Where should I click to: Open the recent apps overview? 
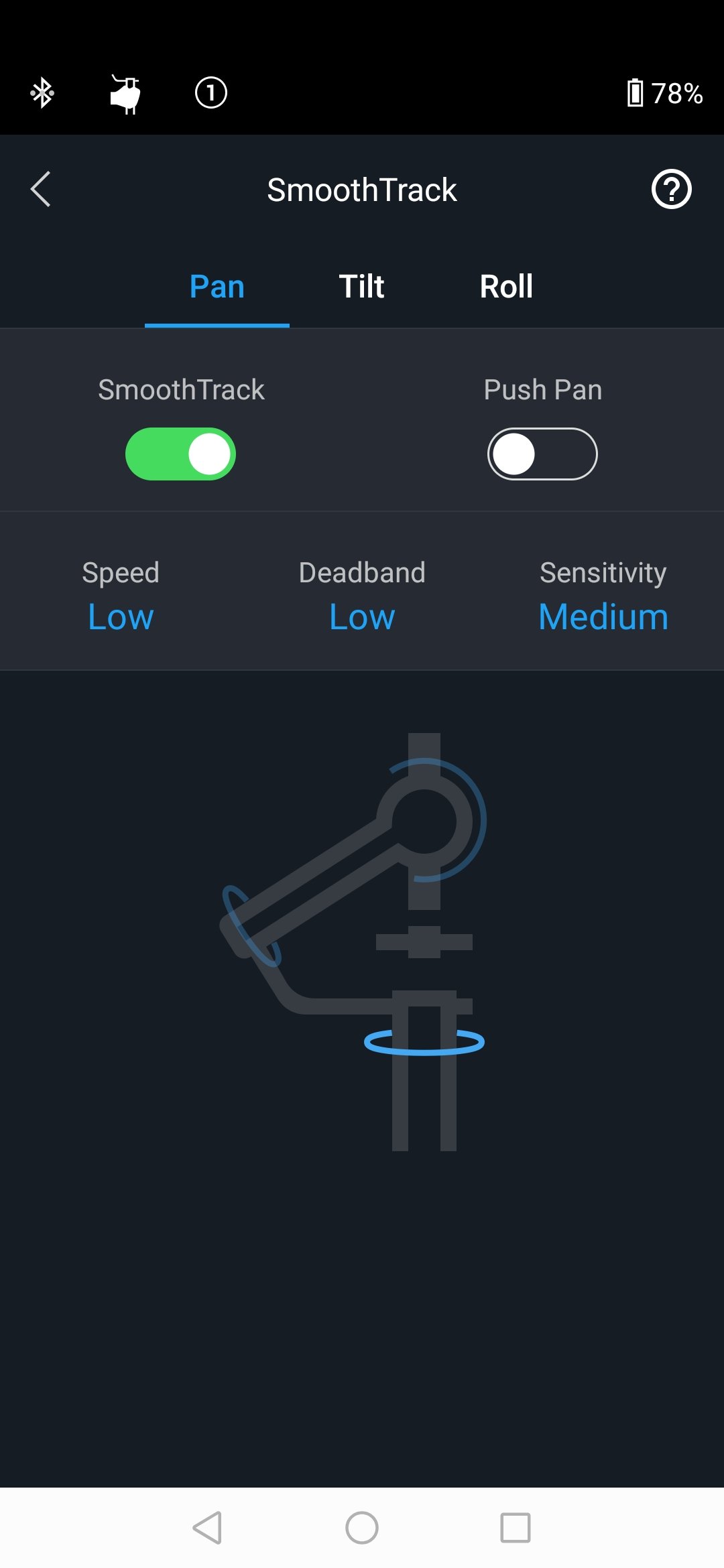coord(516,1528)
